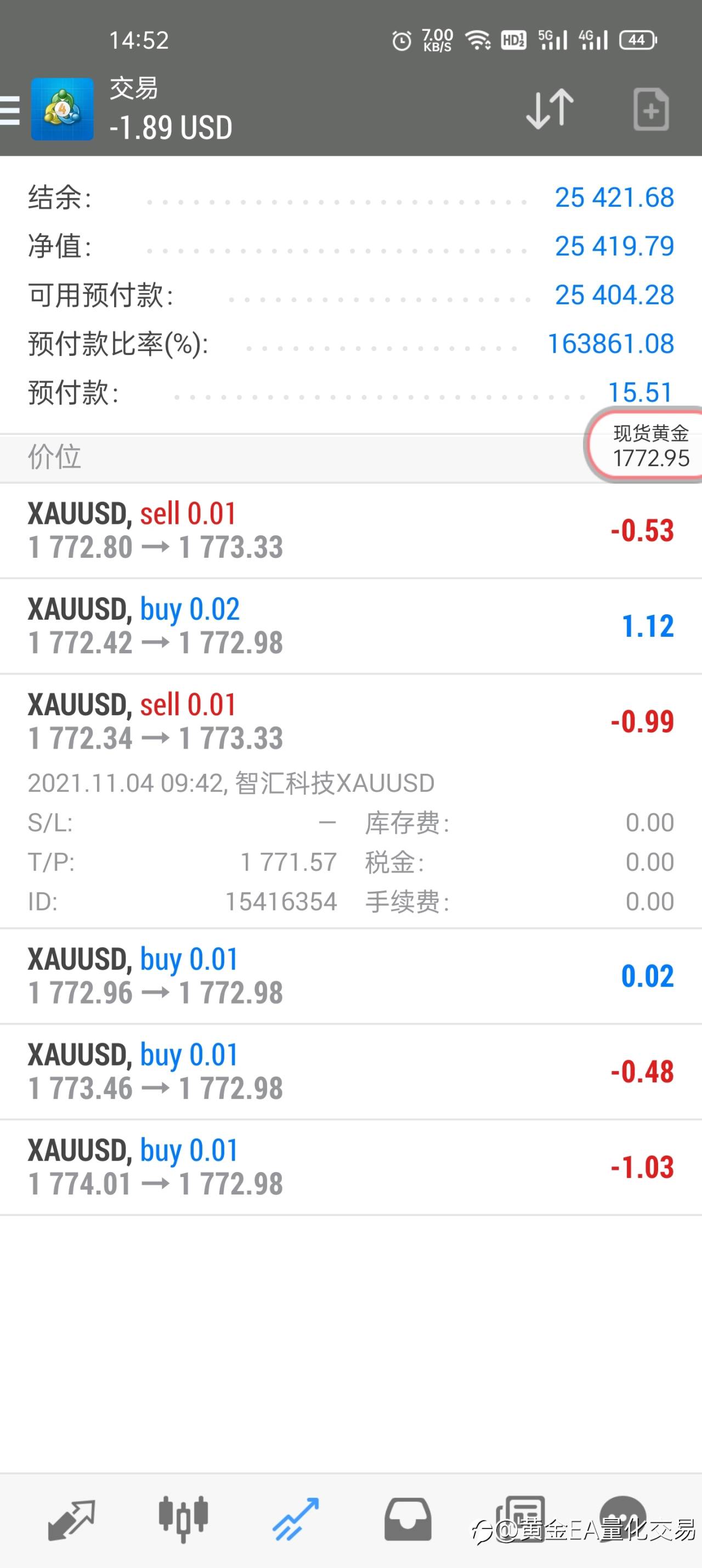Viewport: 702px width, 1568px height.
Task: Expand the buy 0.01 position at 1774.01
Action: [x=350, y=1168]
